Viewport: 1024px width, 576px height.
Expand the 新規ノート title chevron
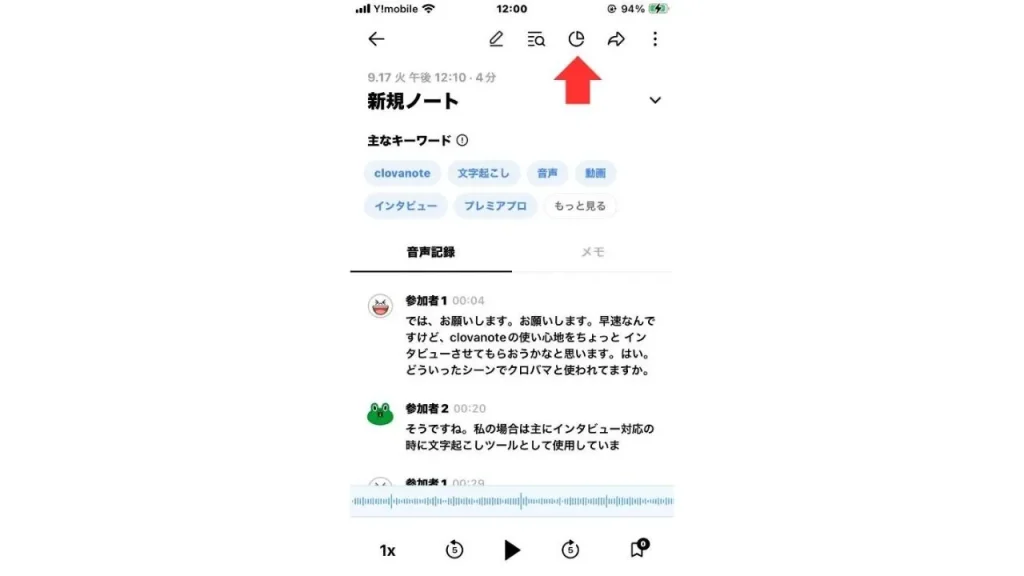[655, 100]
